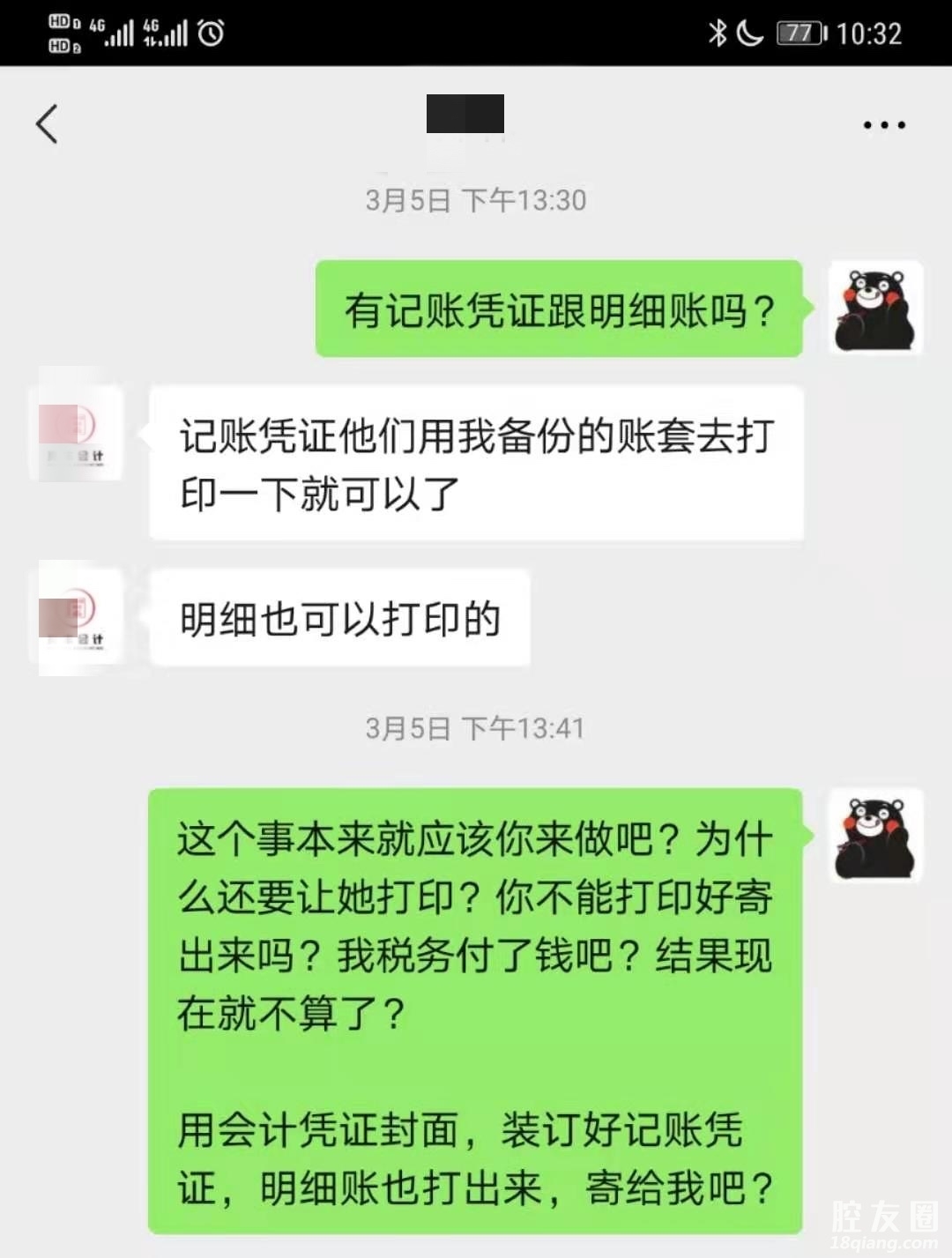Open the three-dot chat options menu
Image resolution: width=952 pixels, height=1258 pixels.
click(883, 125)
